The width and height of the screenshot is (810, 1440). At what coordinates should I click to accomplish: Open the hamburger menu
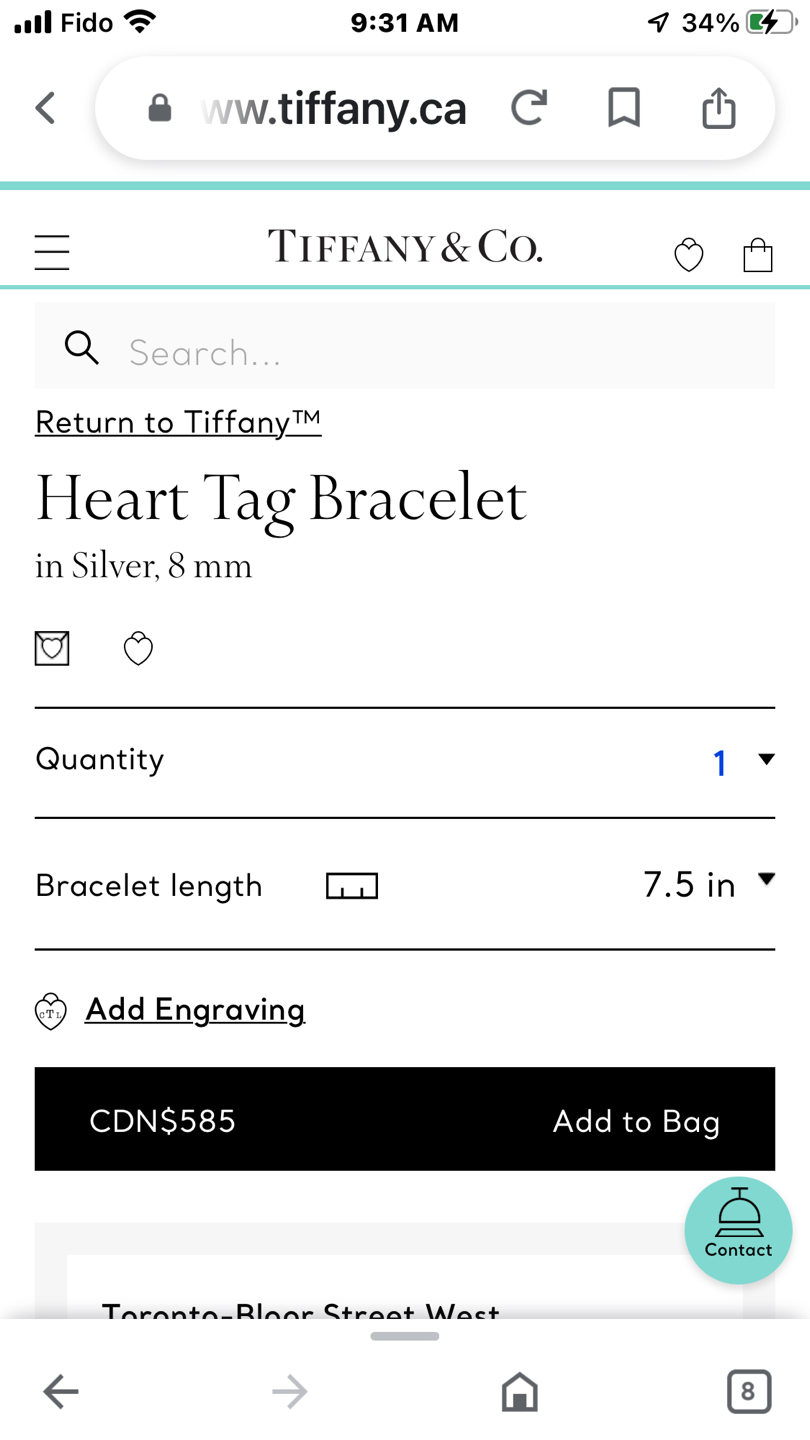(x=52, y=252)
